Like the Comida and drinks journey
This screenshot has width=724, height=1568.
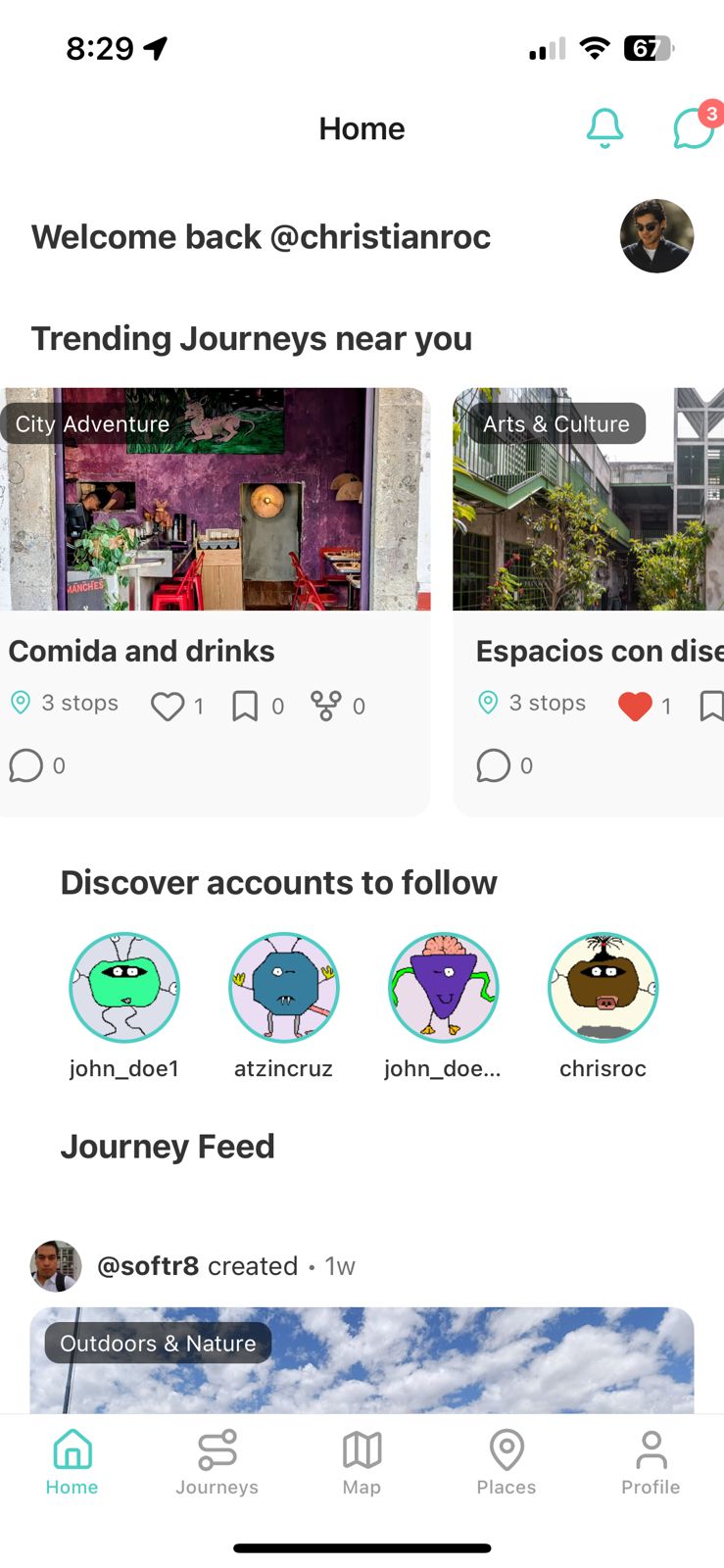coord(169,705)
